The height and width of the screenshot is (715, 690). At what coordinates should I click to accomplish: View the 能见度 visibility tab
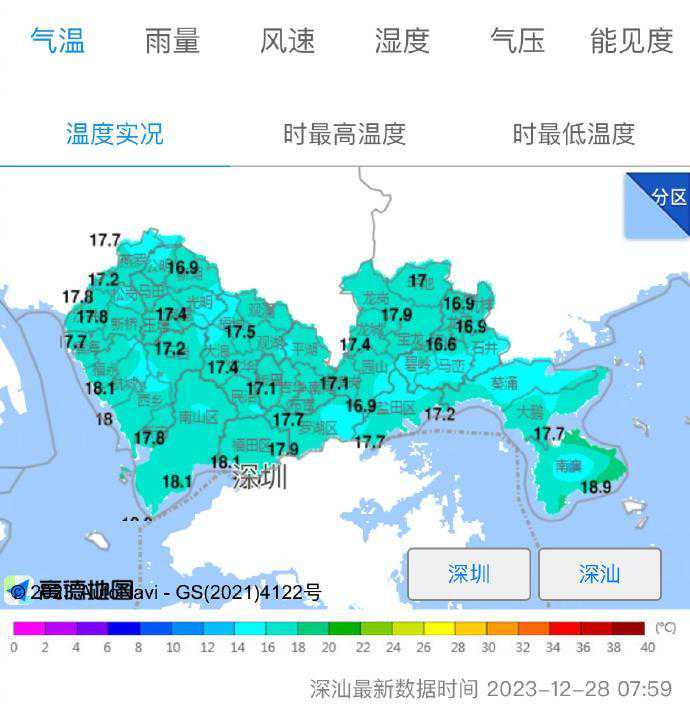[631, 40]
